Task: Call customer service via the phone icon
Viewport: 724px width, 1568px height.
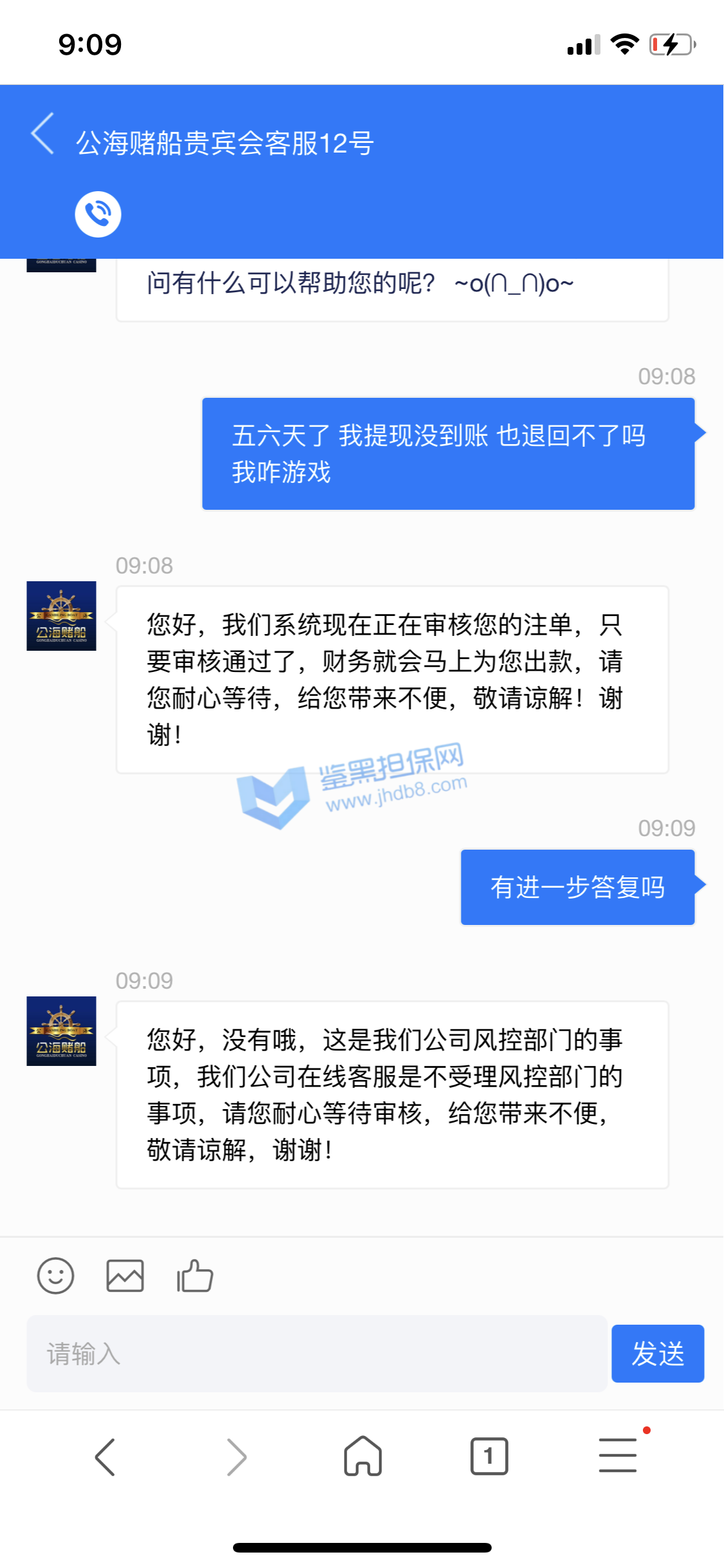Action: (x=98, y=214)
